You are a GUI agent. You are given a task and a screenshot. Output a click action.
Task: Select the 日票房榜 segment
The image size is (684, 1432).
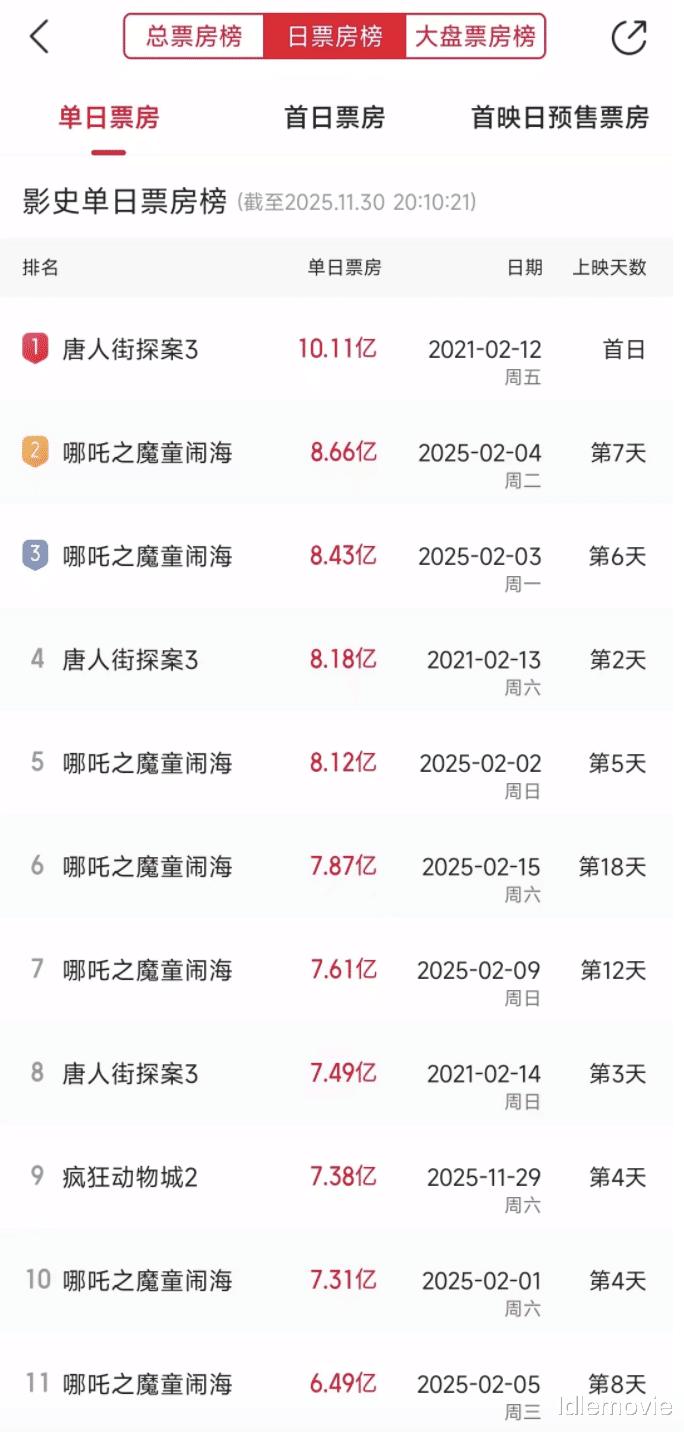335,37
